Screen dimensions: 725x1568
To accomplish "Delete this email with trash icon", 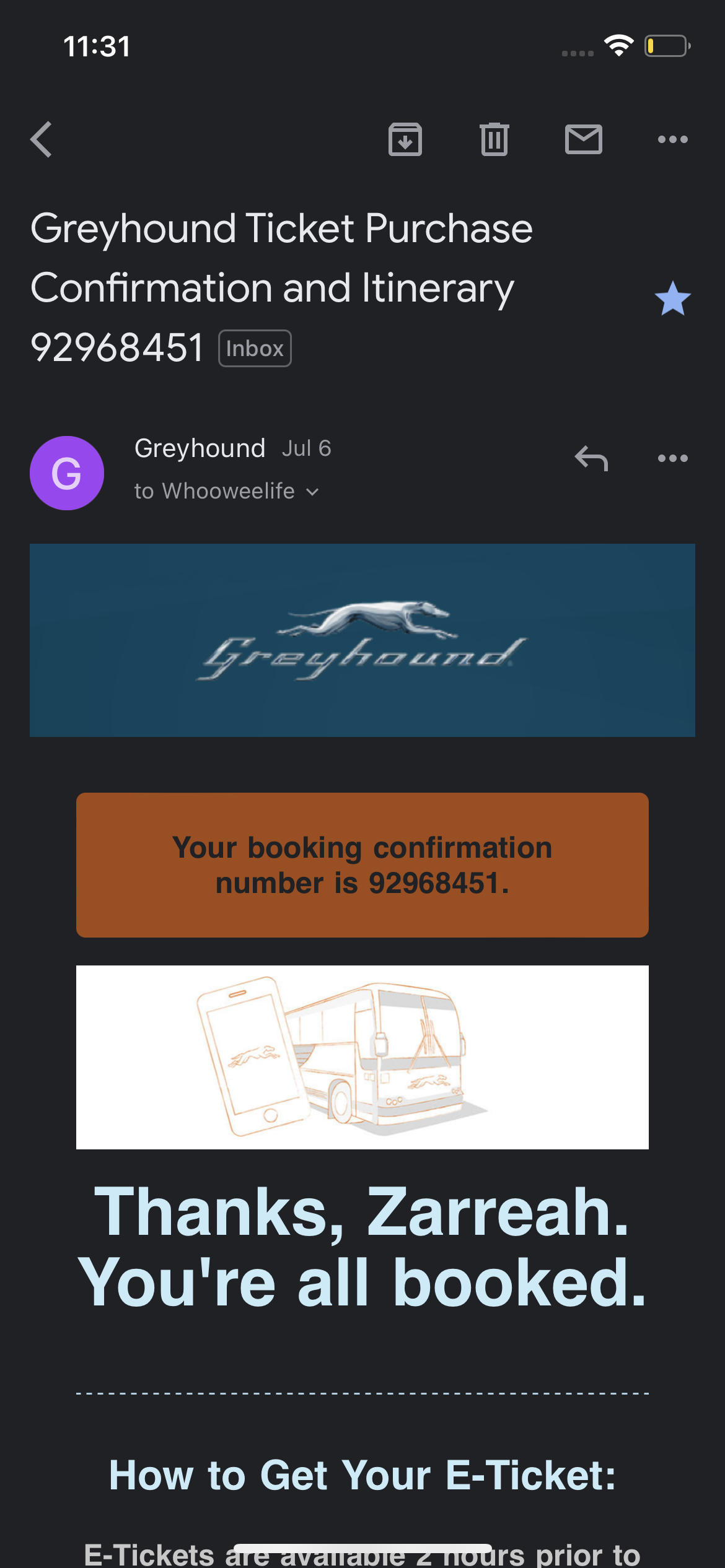I will tap(494, 139).
